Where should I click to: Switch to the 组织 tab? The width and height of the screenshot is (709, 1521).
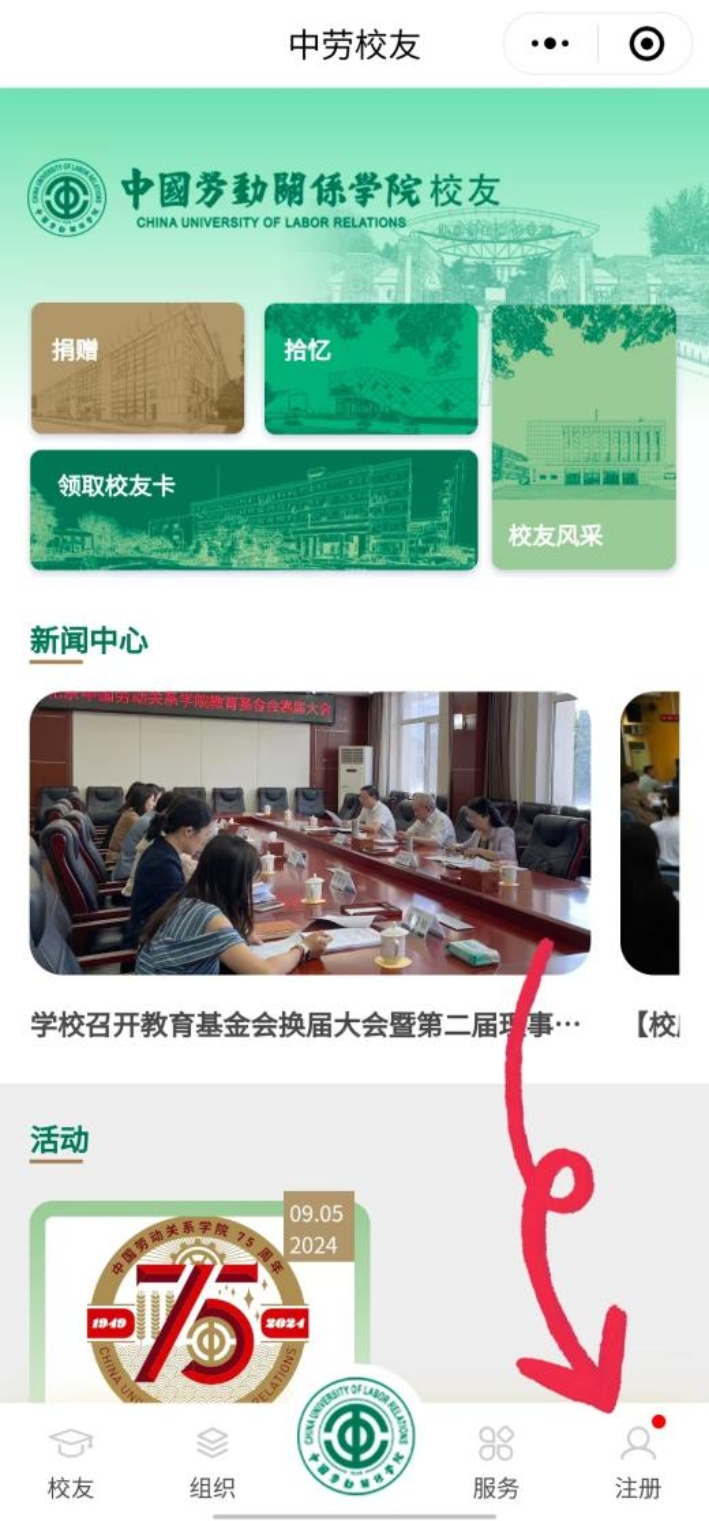click(x=212, y=1461)
